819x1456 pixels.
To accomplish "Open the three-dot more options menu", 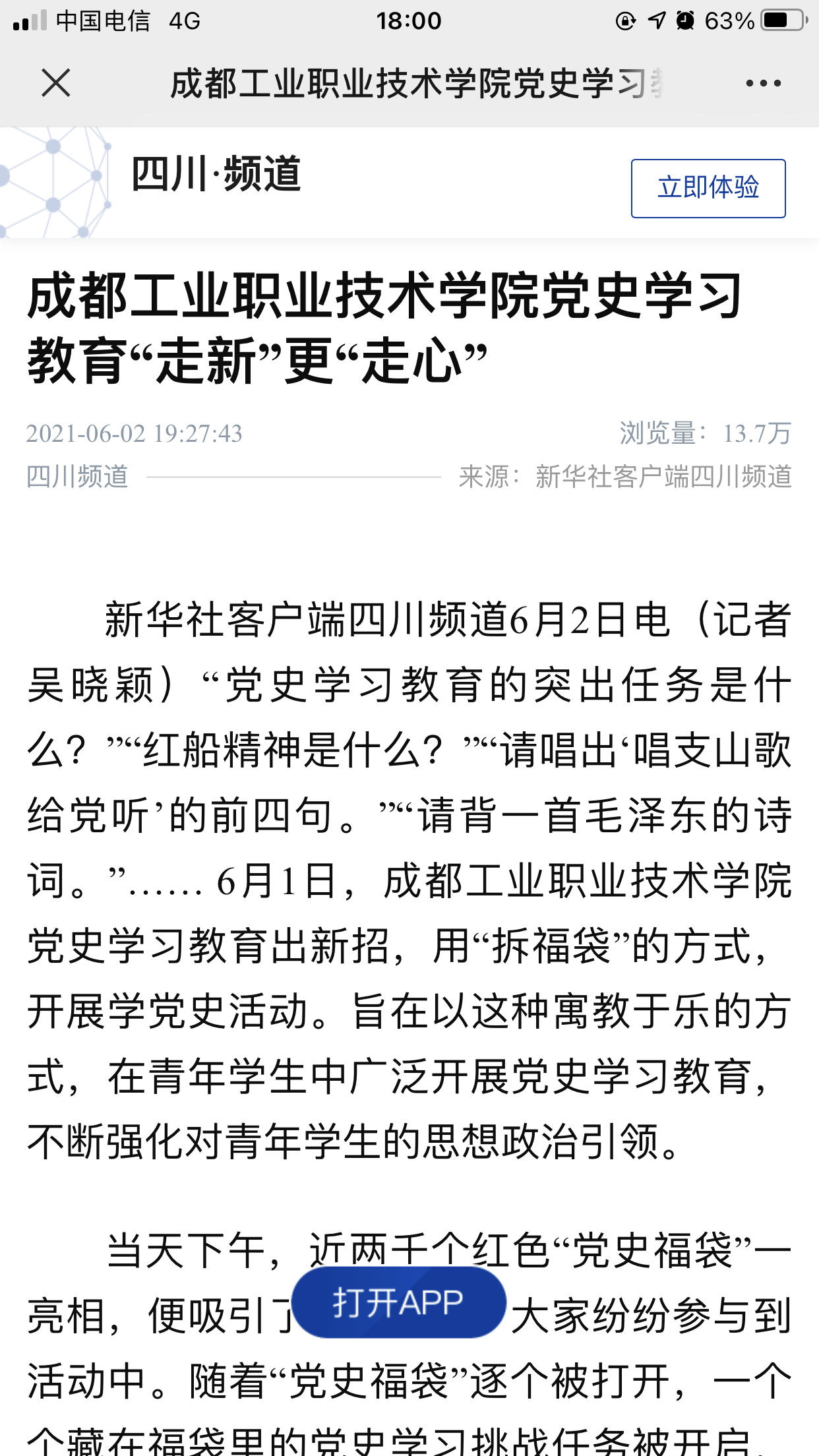I will pos(763,83).
